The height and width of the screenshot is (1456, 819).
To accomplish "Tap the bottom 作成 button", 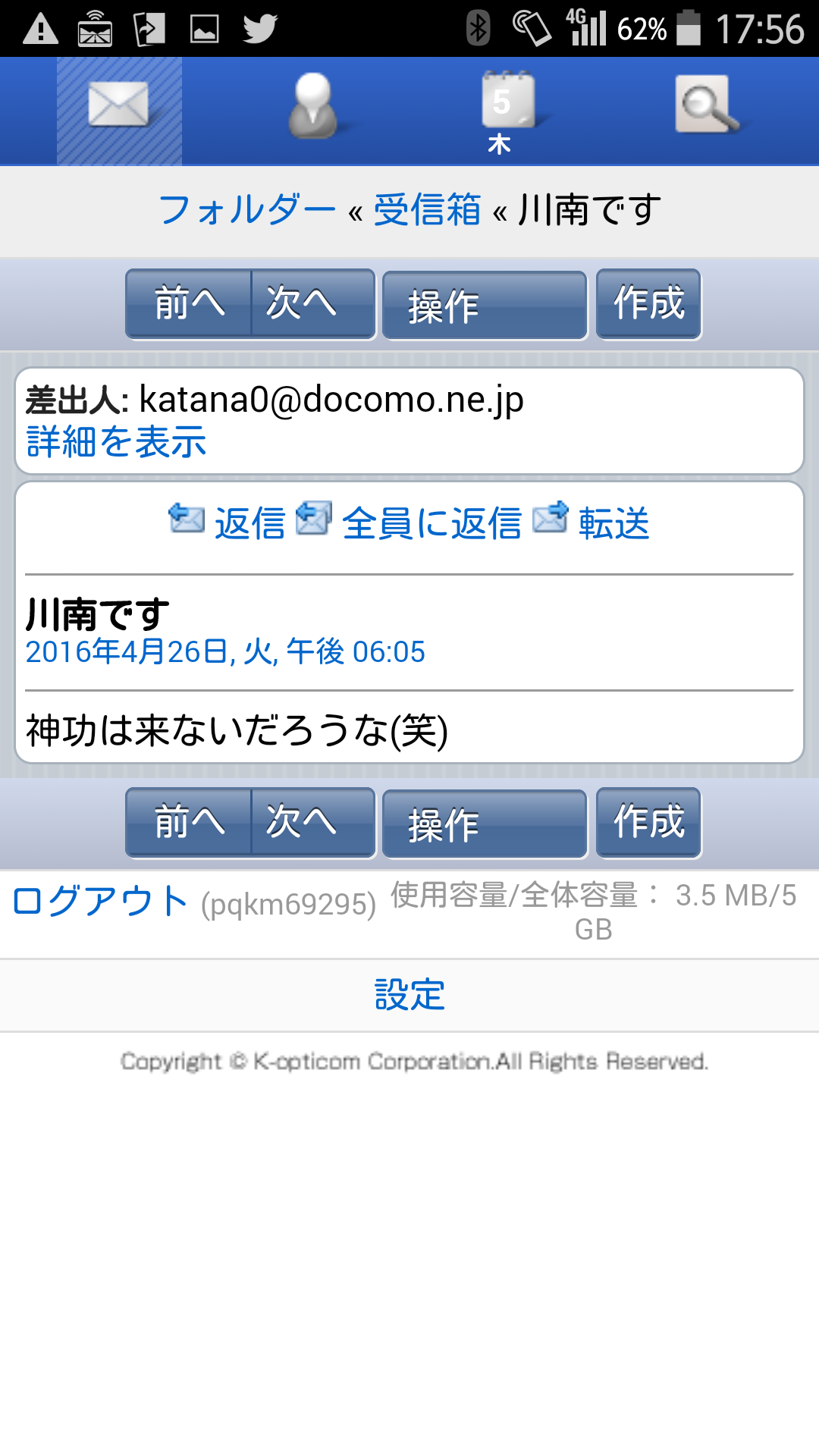I will click(648, 823).
